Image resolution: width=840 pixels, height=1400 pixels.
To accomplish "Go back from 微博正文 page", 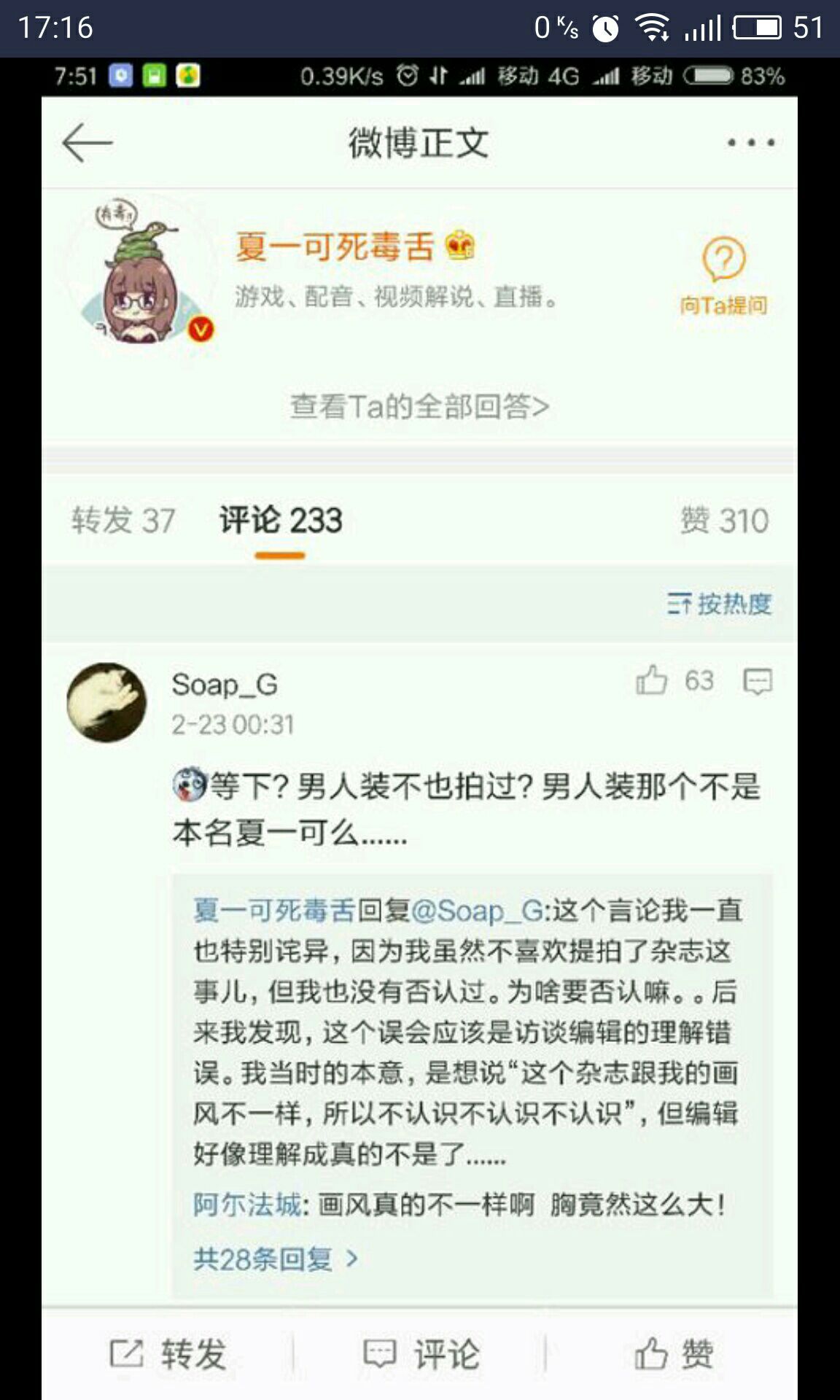I will coord(87,142).
